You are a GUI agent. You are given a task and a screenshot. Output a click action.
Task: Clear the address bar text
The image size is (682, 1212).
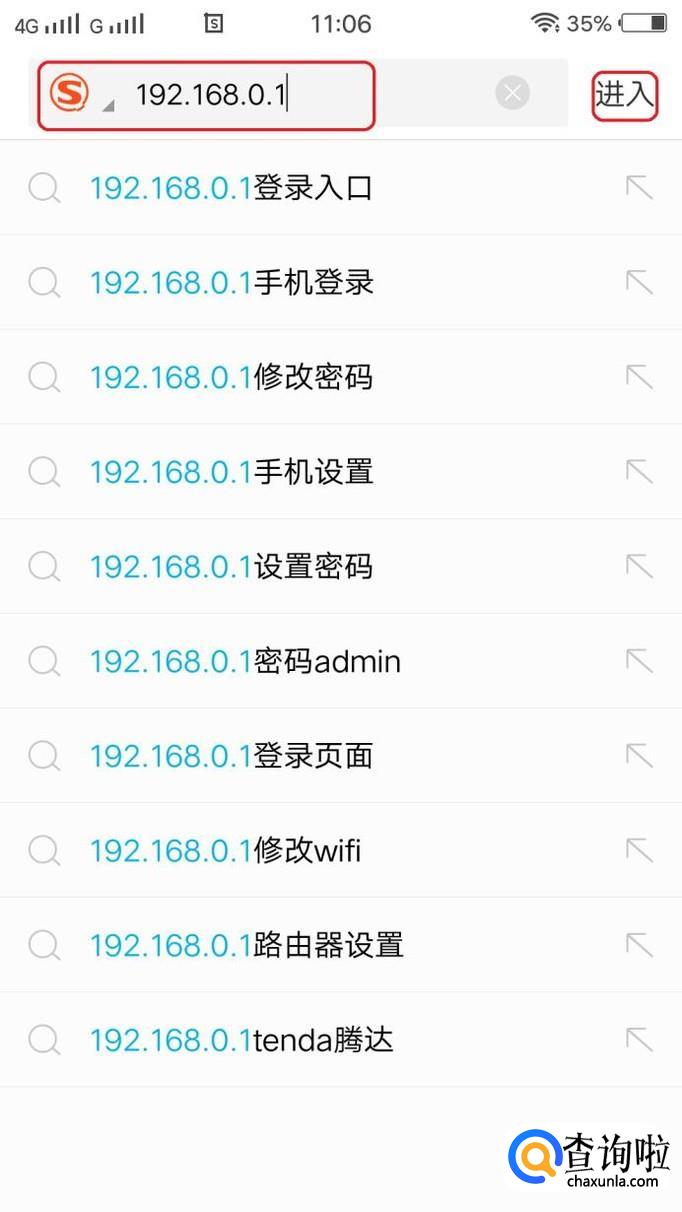[512, 94]
